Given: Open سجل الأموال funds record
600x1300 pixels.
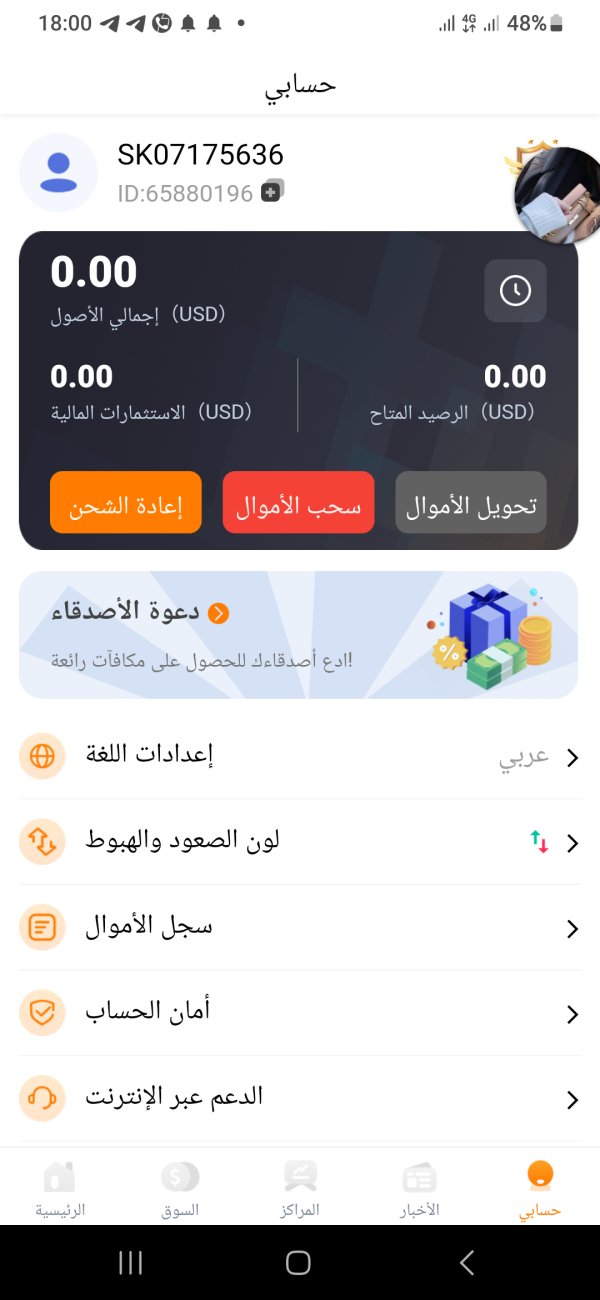Looking at the screenshot, I should coord(298,928).
